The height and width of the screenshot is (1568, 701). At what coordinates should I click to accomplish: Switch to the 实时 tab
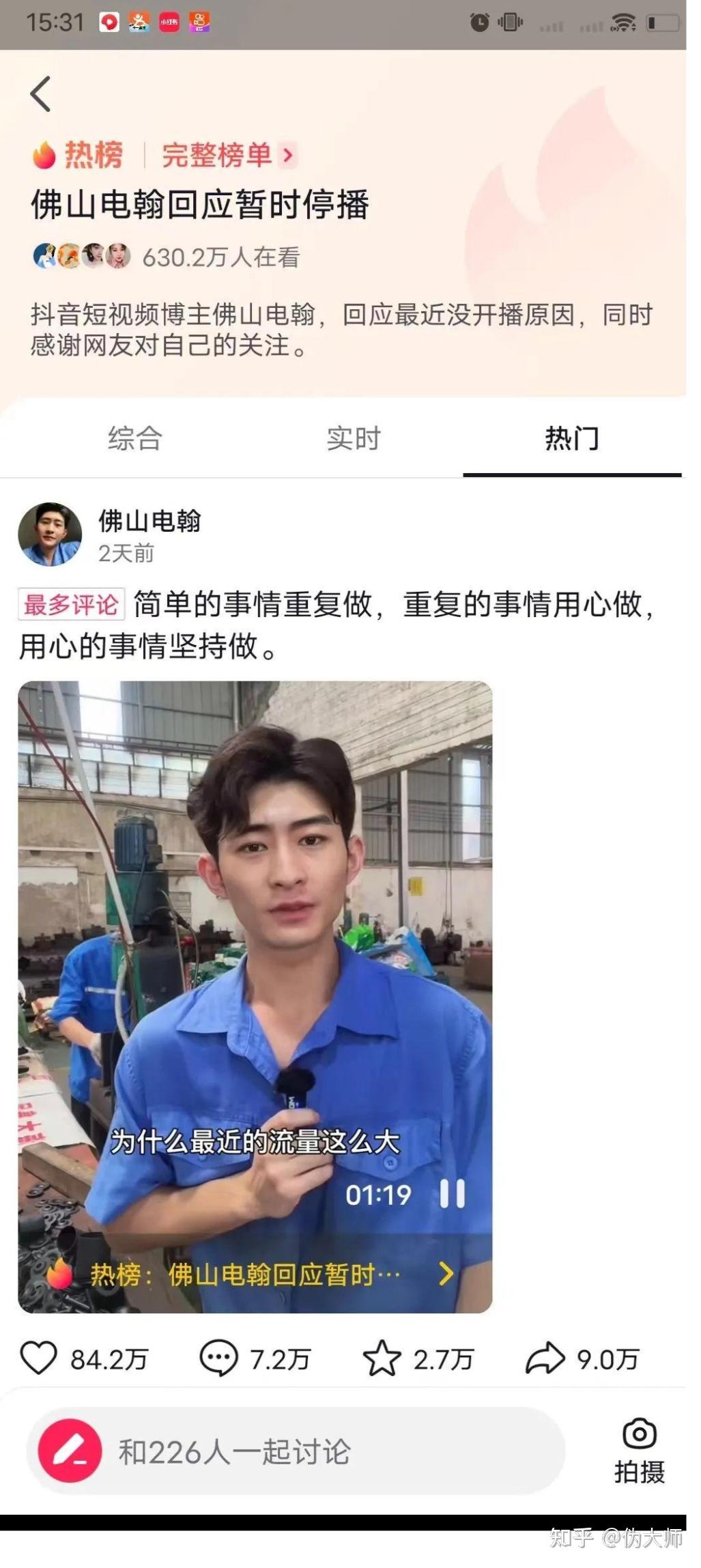[354, 438]
